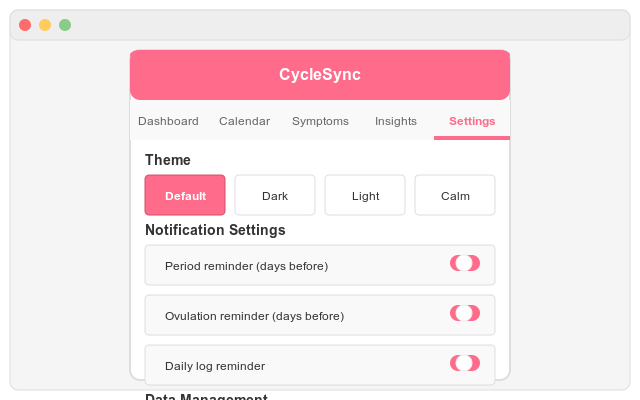This screenshot has width=640, height=400.
Task: Minimize the window with the yellow button
Action: point(45,25)
